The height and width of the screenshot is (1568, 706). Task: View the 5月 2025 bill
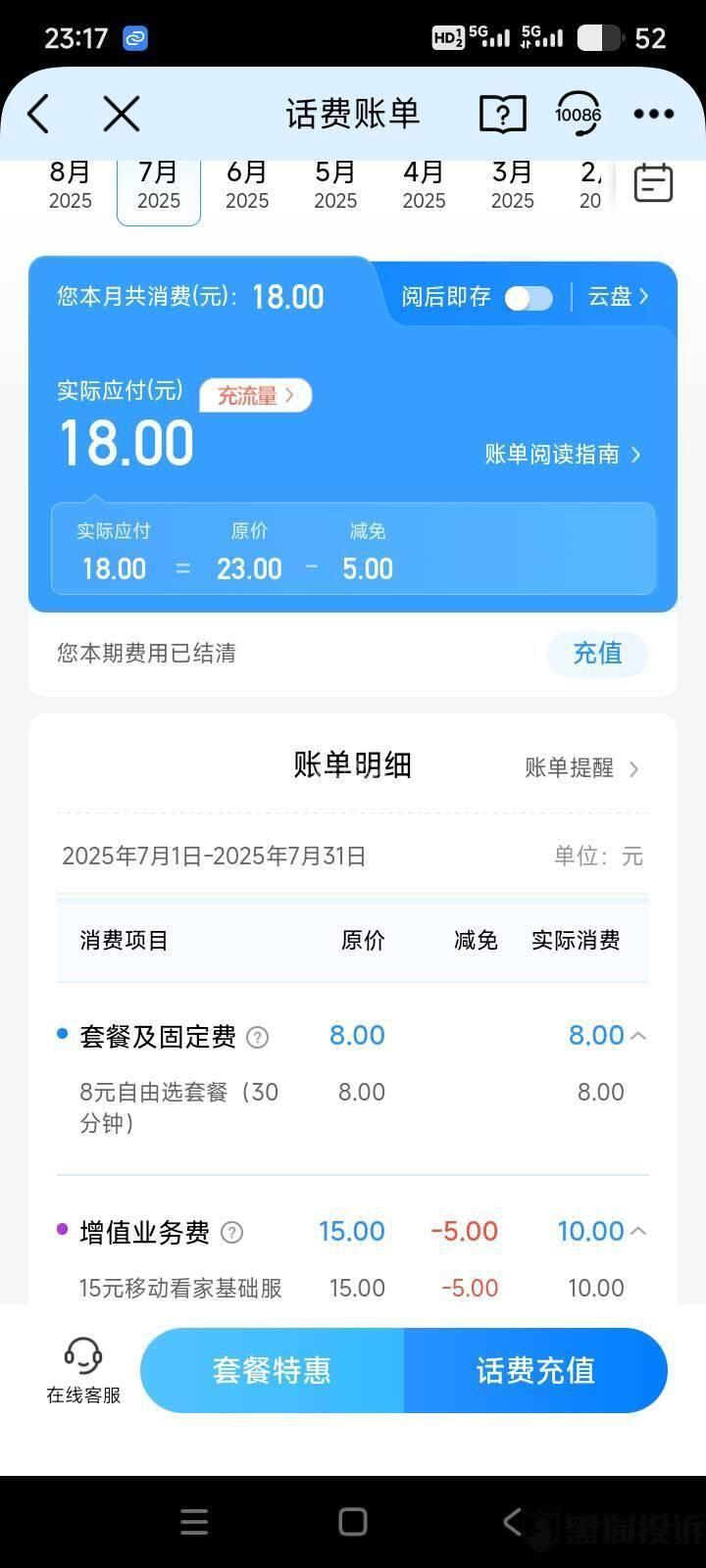(334, 185)
